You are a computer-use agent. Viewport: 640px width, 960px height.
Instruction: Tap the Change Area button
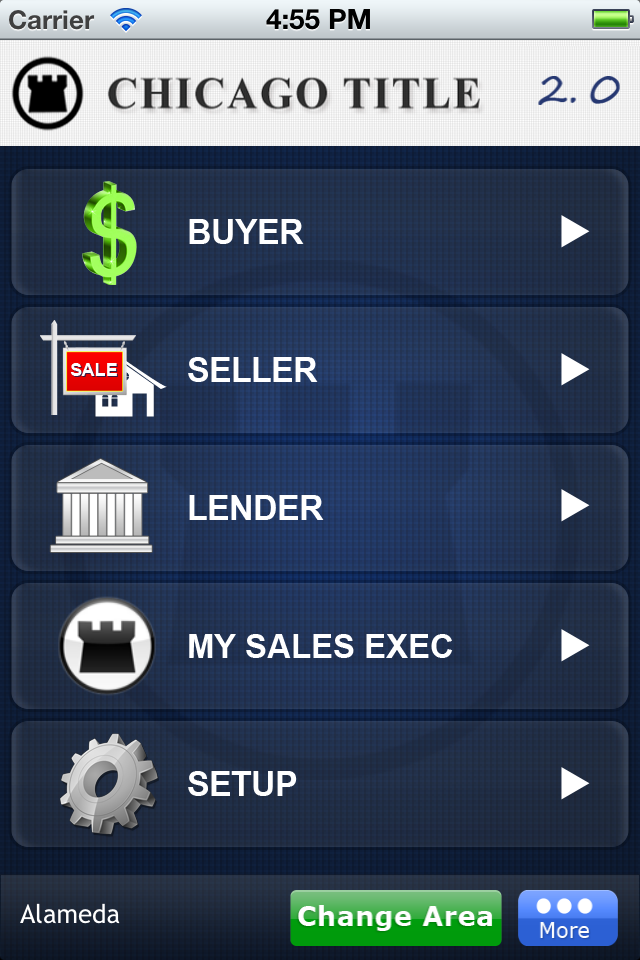click(x=395, y=917)
